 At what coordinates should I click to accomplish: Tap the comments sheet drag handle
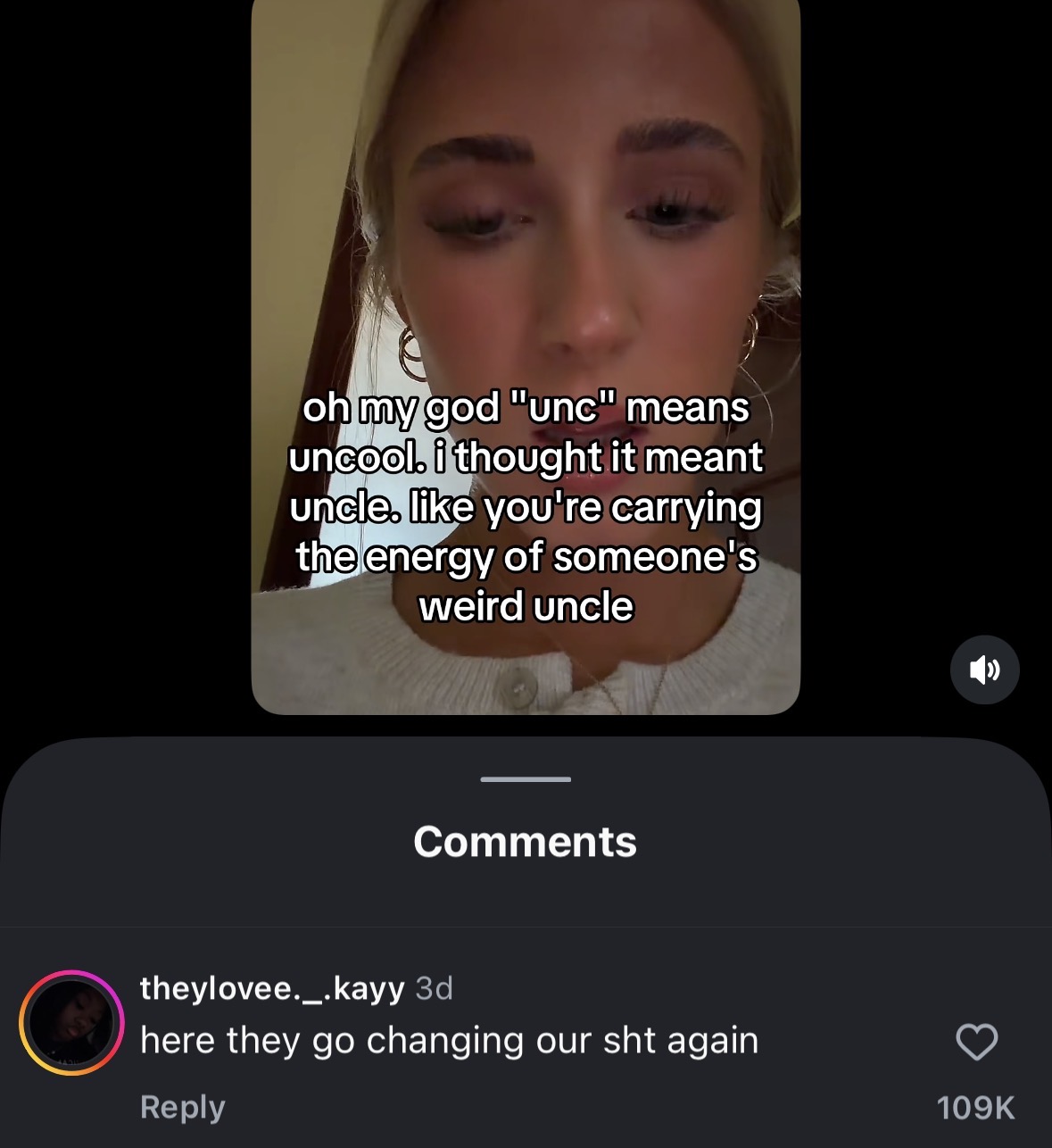(526, 779)
